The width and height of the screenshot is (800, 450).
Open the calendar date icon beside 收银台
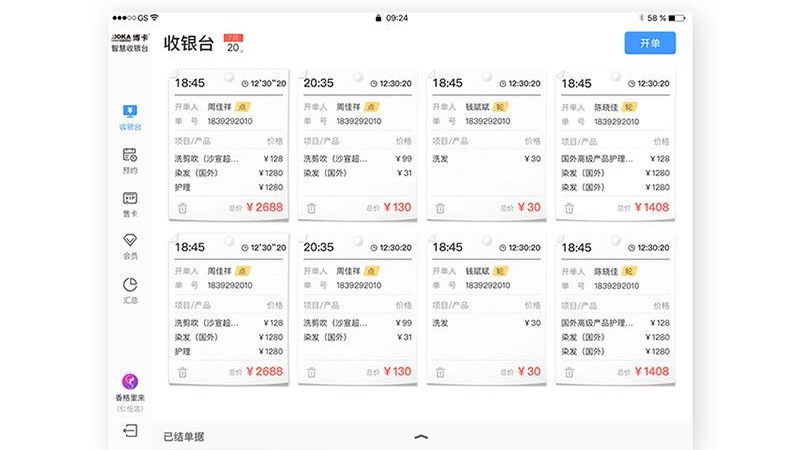[234, 43]
